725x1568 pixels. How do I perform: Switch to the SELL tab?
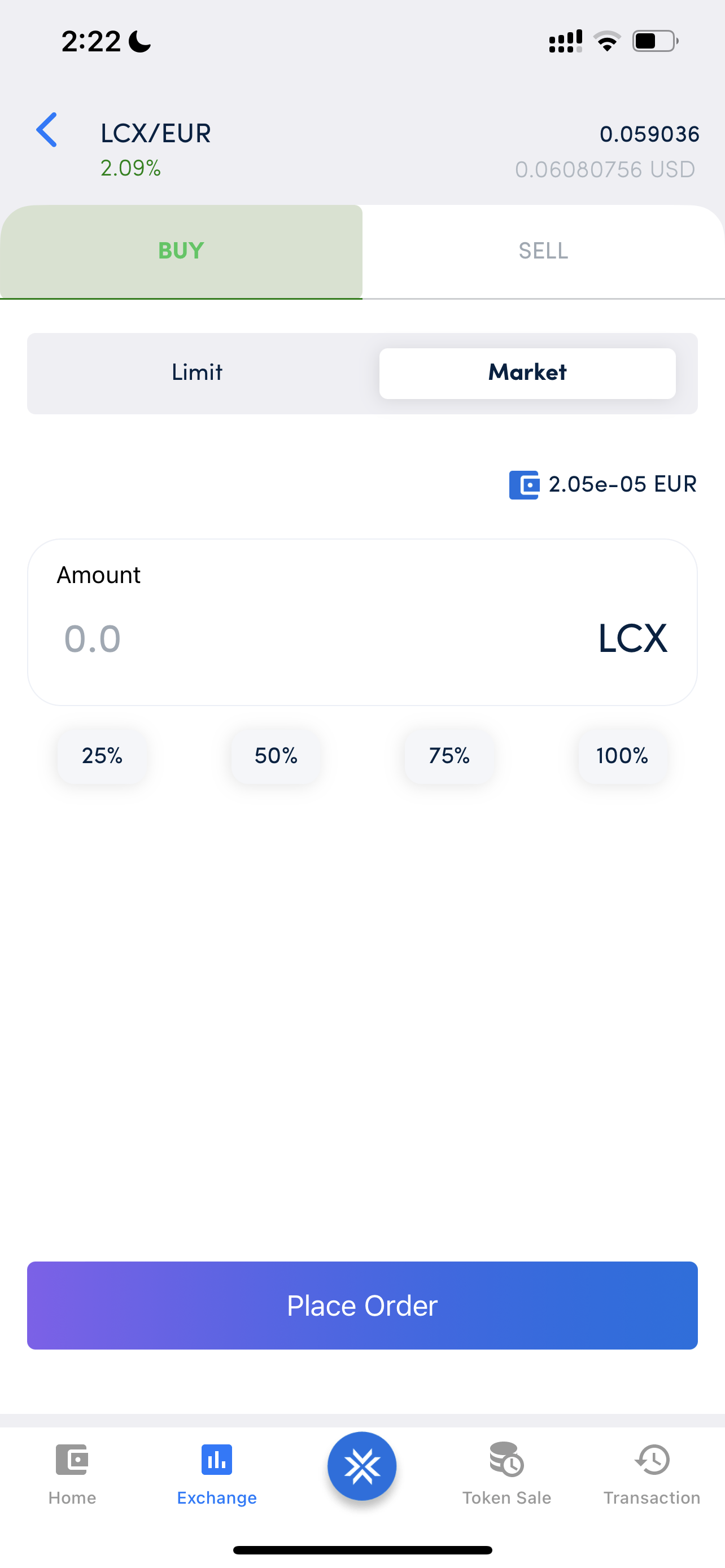(543, 251)
